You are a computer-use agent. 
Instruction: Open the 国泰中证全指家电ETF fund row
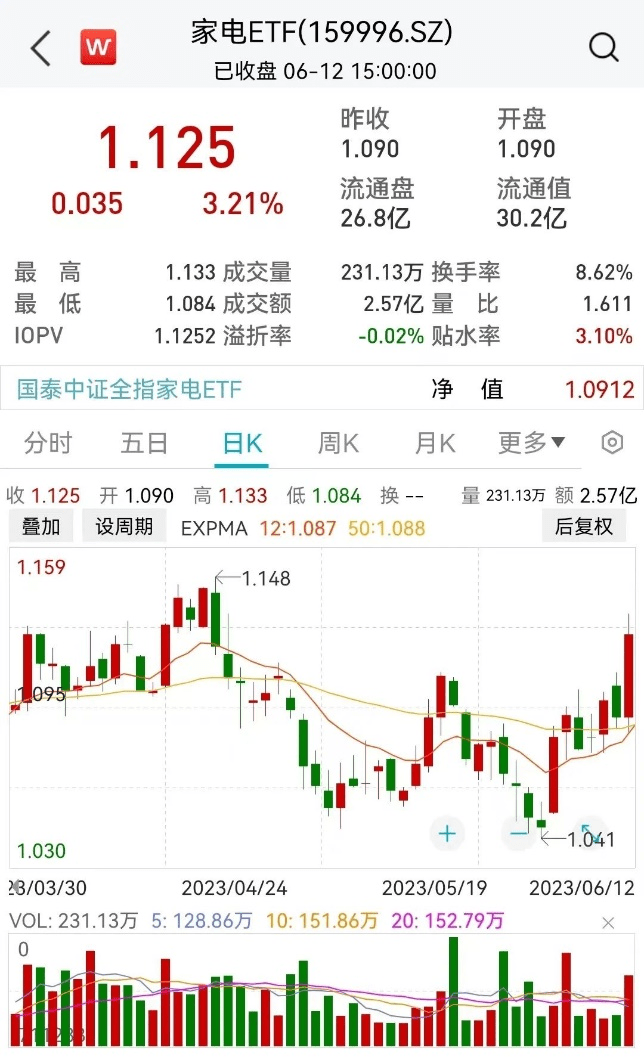(x=322, y=389)
